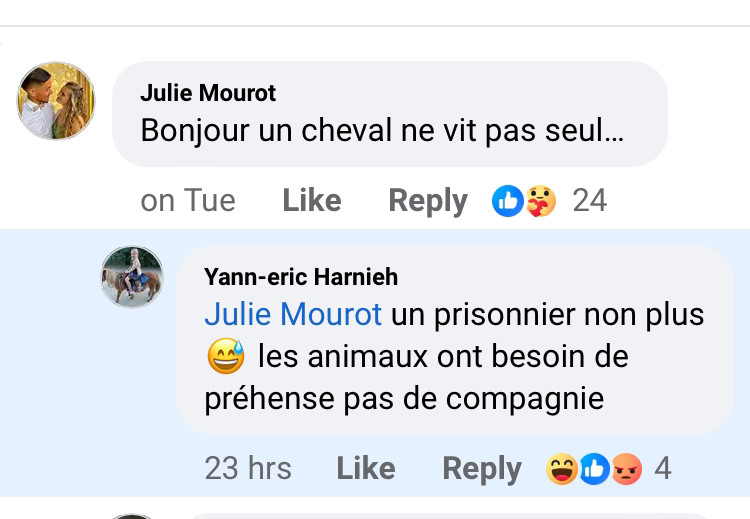Viewport: 750px width, 519px height.
Task: Open Yann-eric Harnieh's profile picture
Action: pos(132,277)
